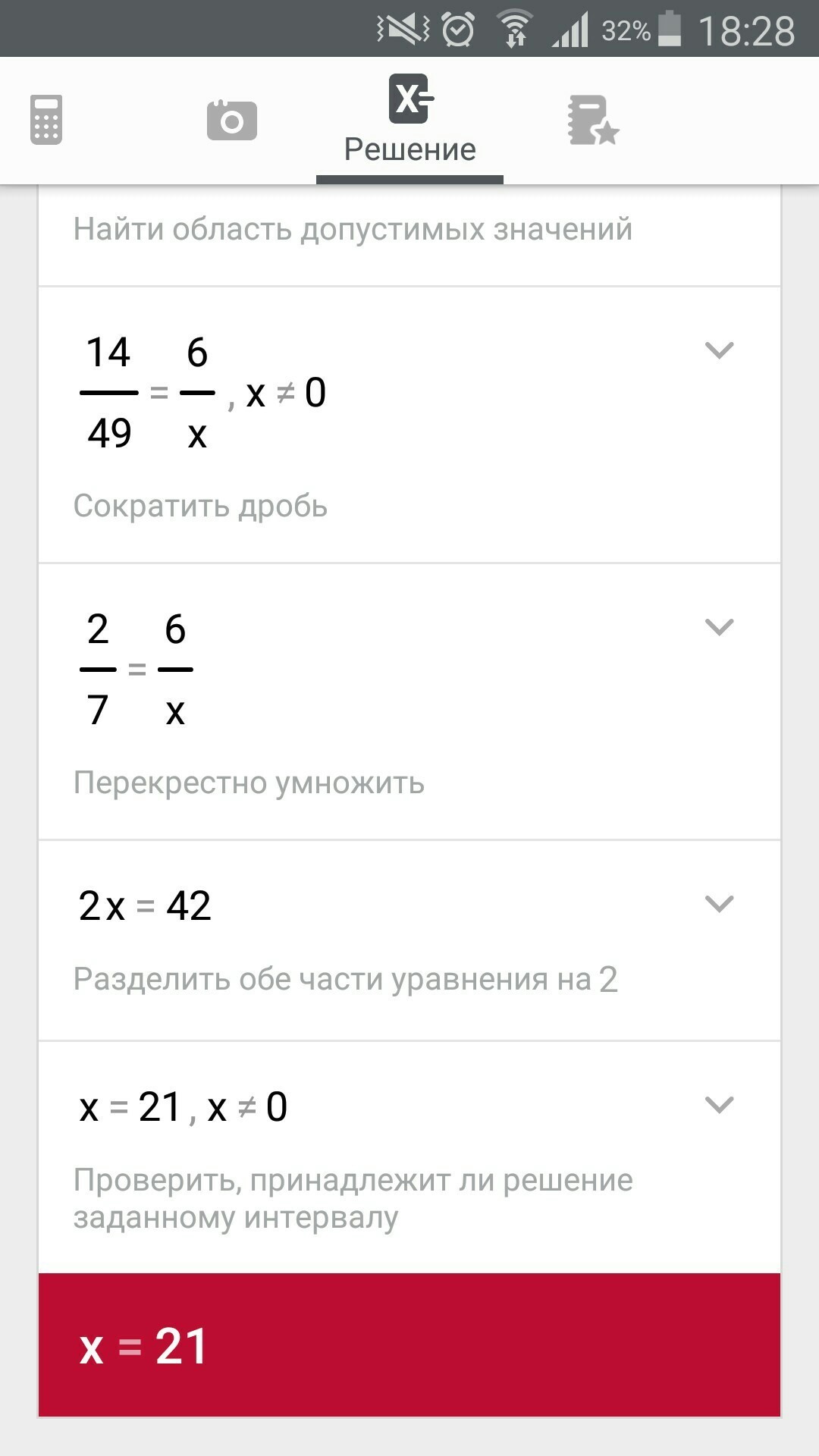Expand the 2x = 42 step
This screenshot has height=1456, width=819.
tap(719, 904)
